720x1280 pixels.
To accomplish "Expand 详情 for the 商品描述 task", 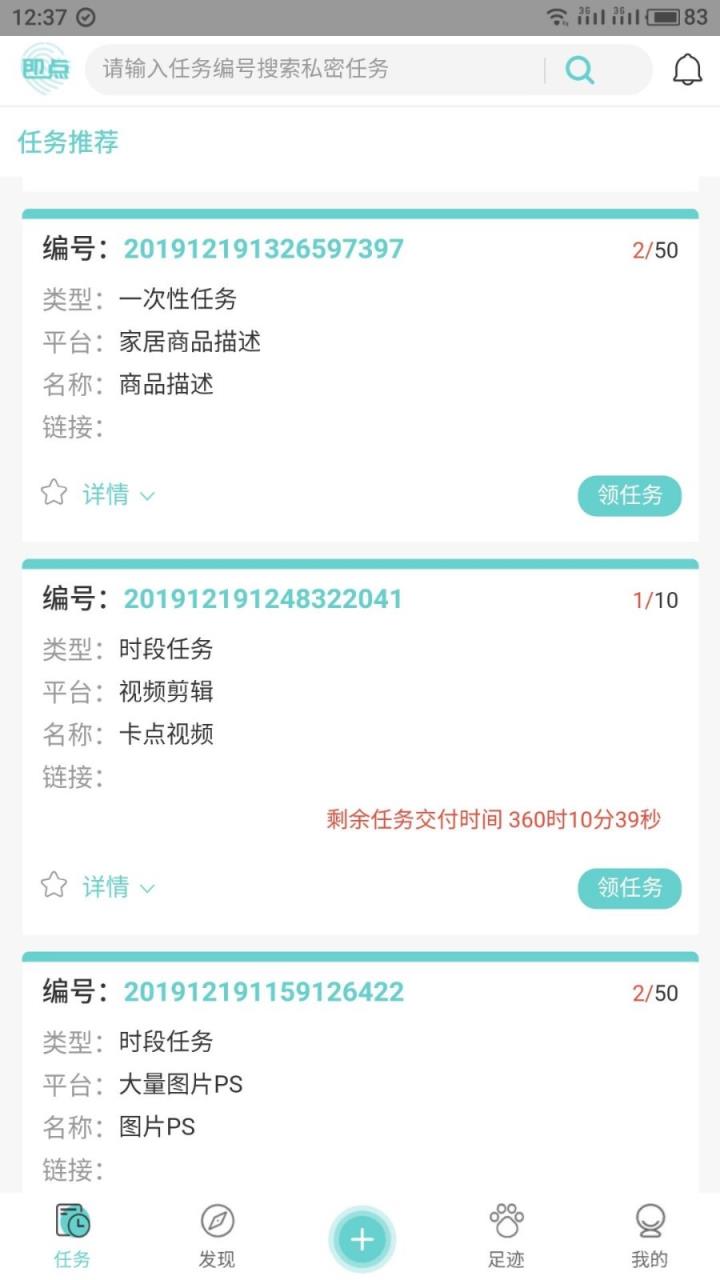I will 106,494.
